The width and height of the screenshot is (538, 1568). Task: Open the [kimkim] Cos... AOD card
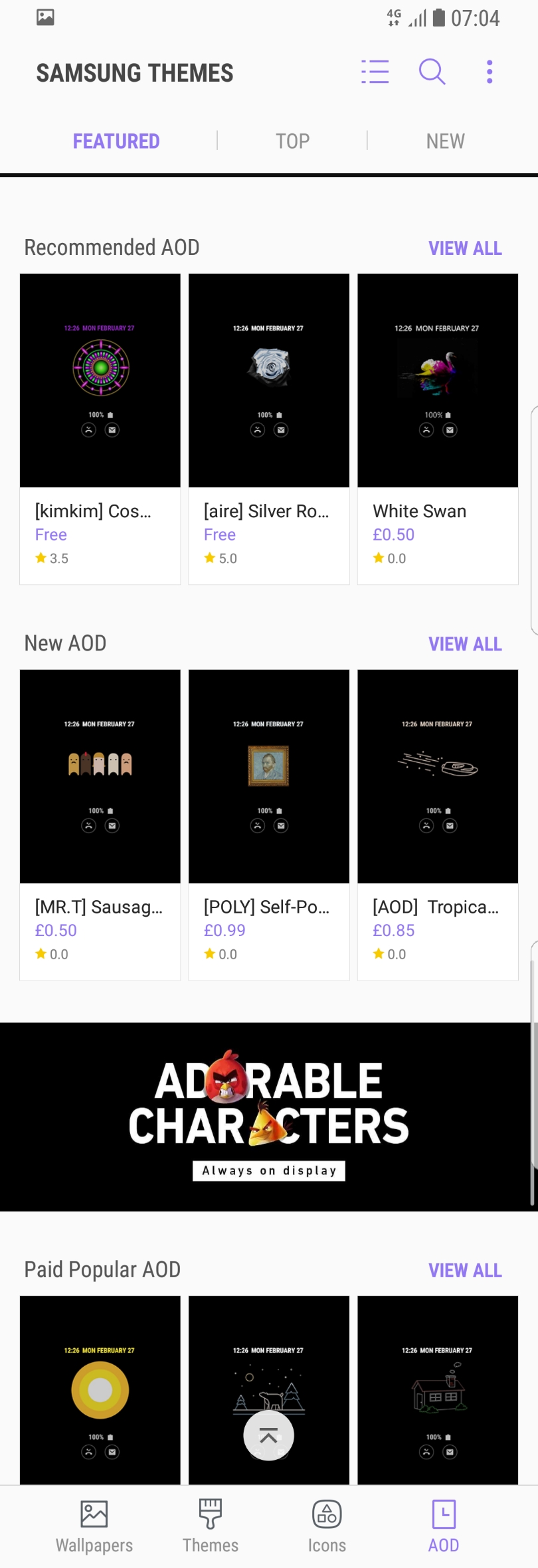tap(100, 428)
